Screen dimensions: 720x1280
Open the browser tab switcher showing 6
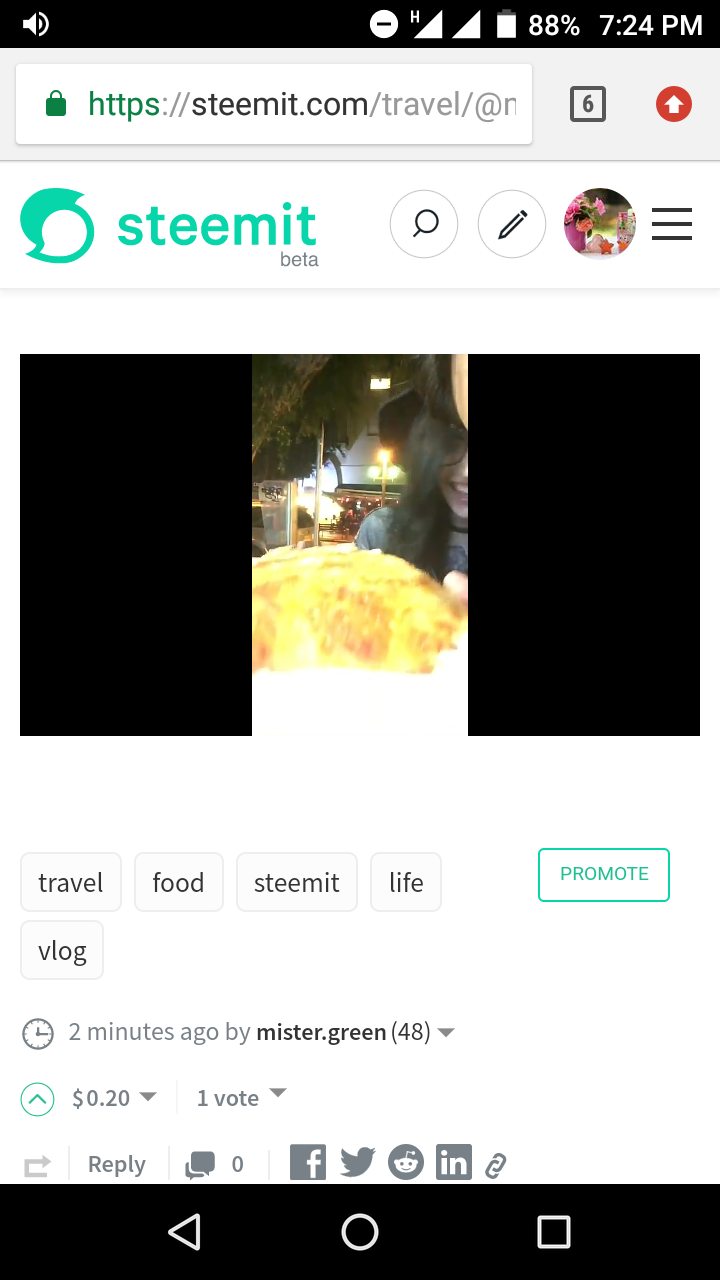click(588, 104)
